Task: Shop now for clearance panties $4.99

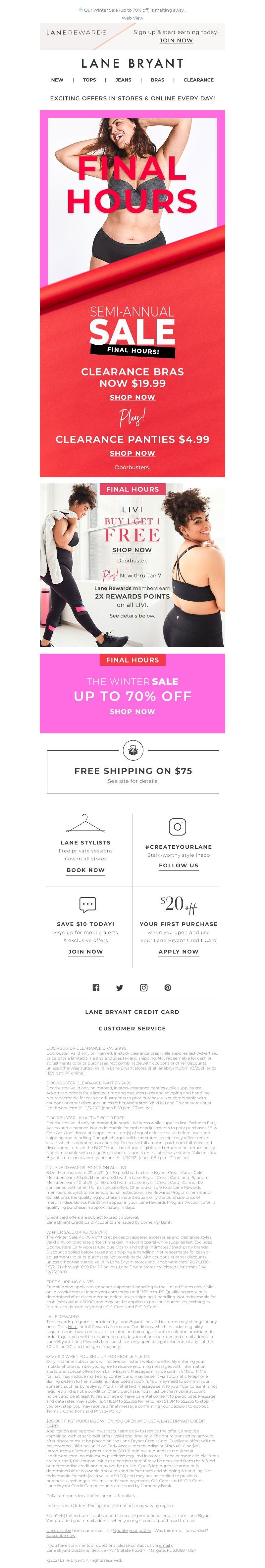Action: tap(132, 453)
